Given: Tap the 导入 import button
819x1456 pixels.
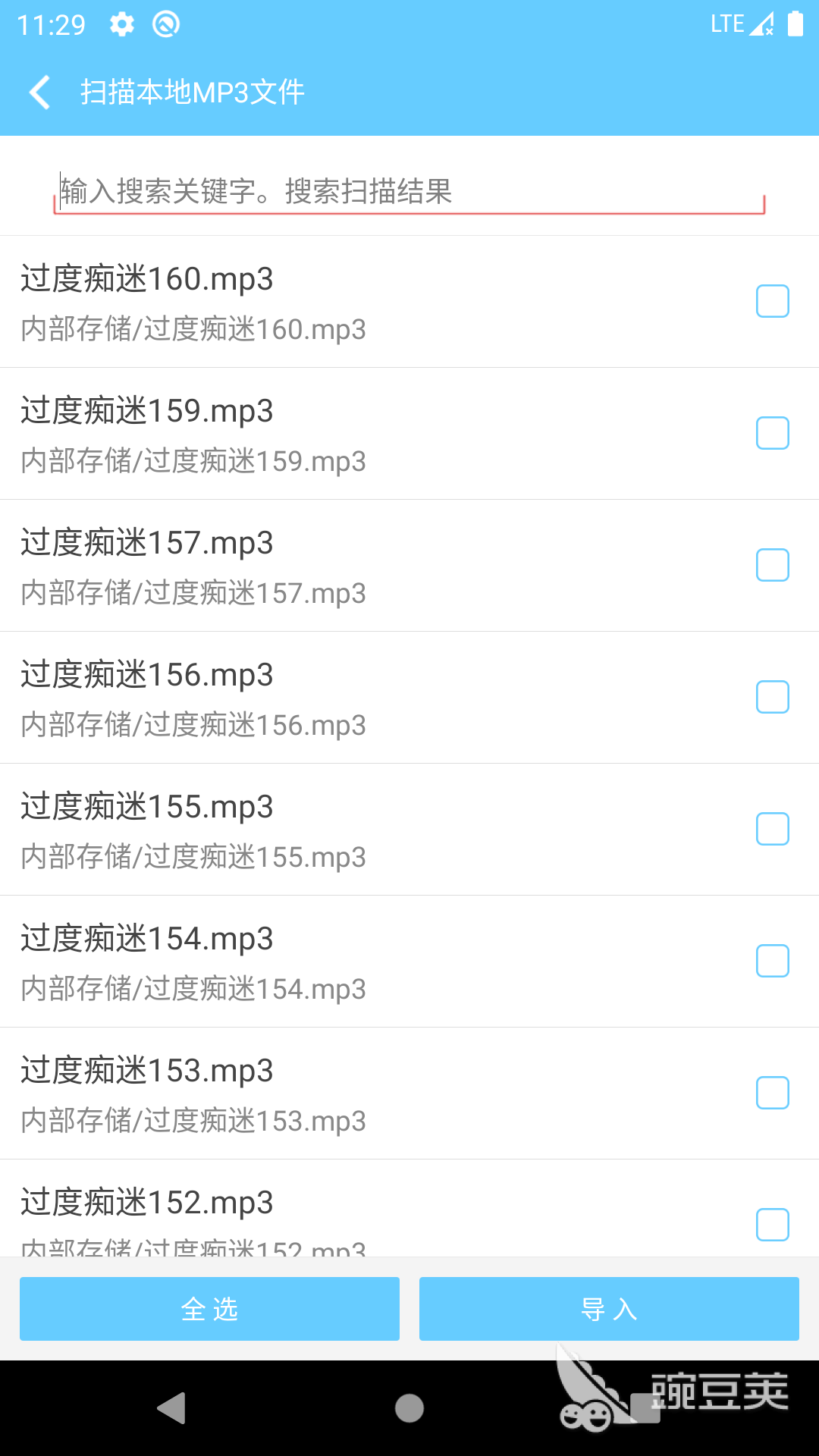Looking at the screenshot, I should [609, 1309].
